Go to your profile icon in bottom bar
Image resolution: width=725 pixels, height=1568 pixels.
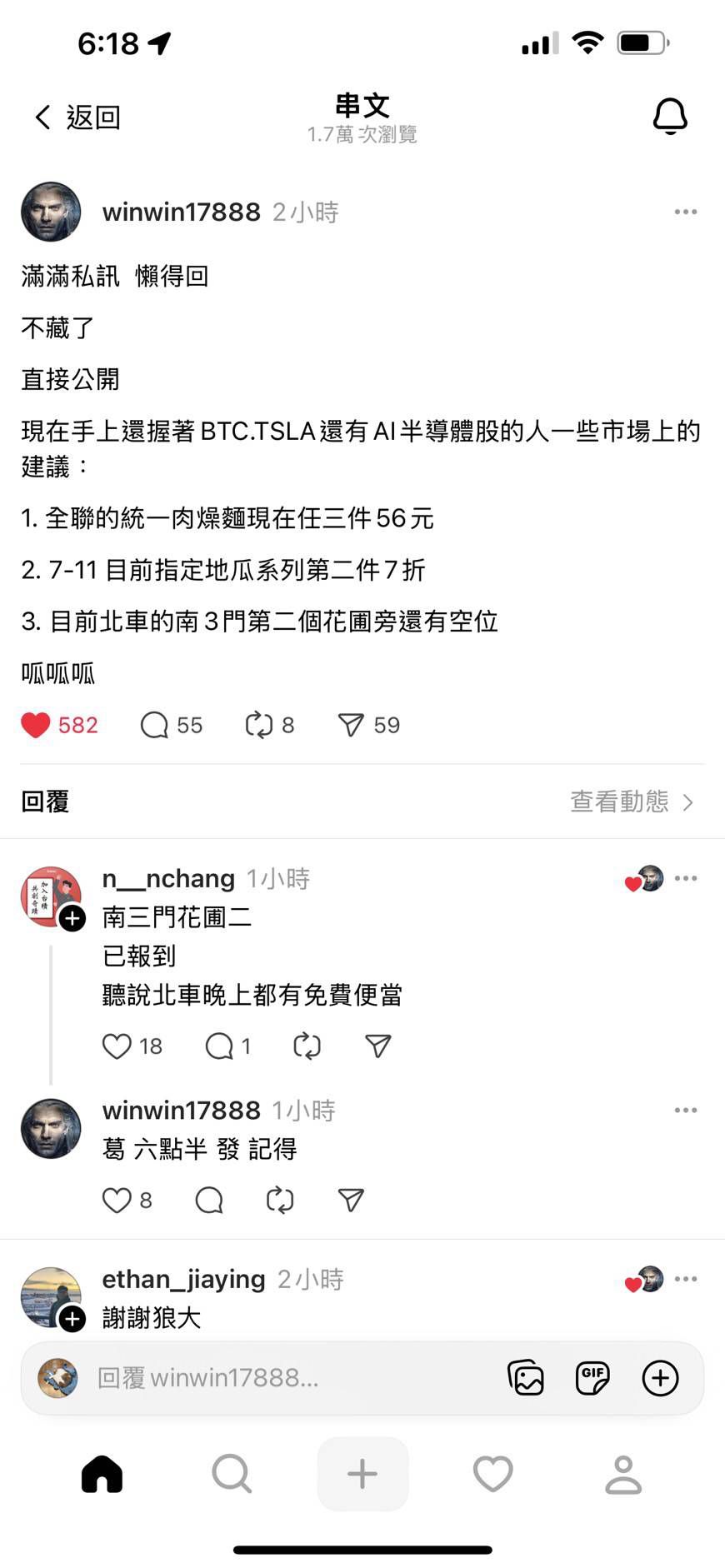click(x=622, y=1473)
